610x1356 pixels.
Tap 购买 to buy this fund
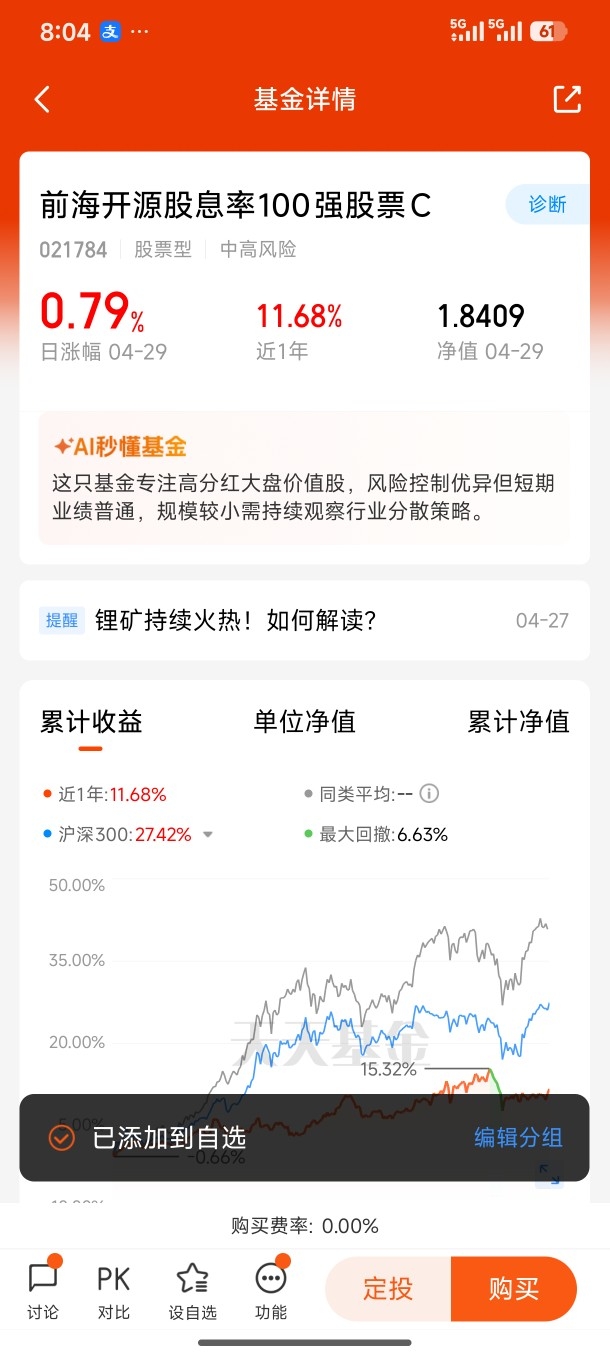[x=514, y=1288]
